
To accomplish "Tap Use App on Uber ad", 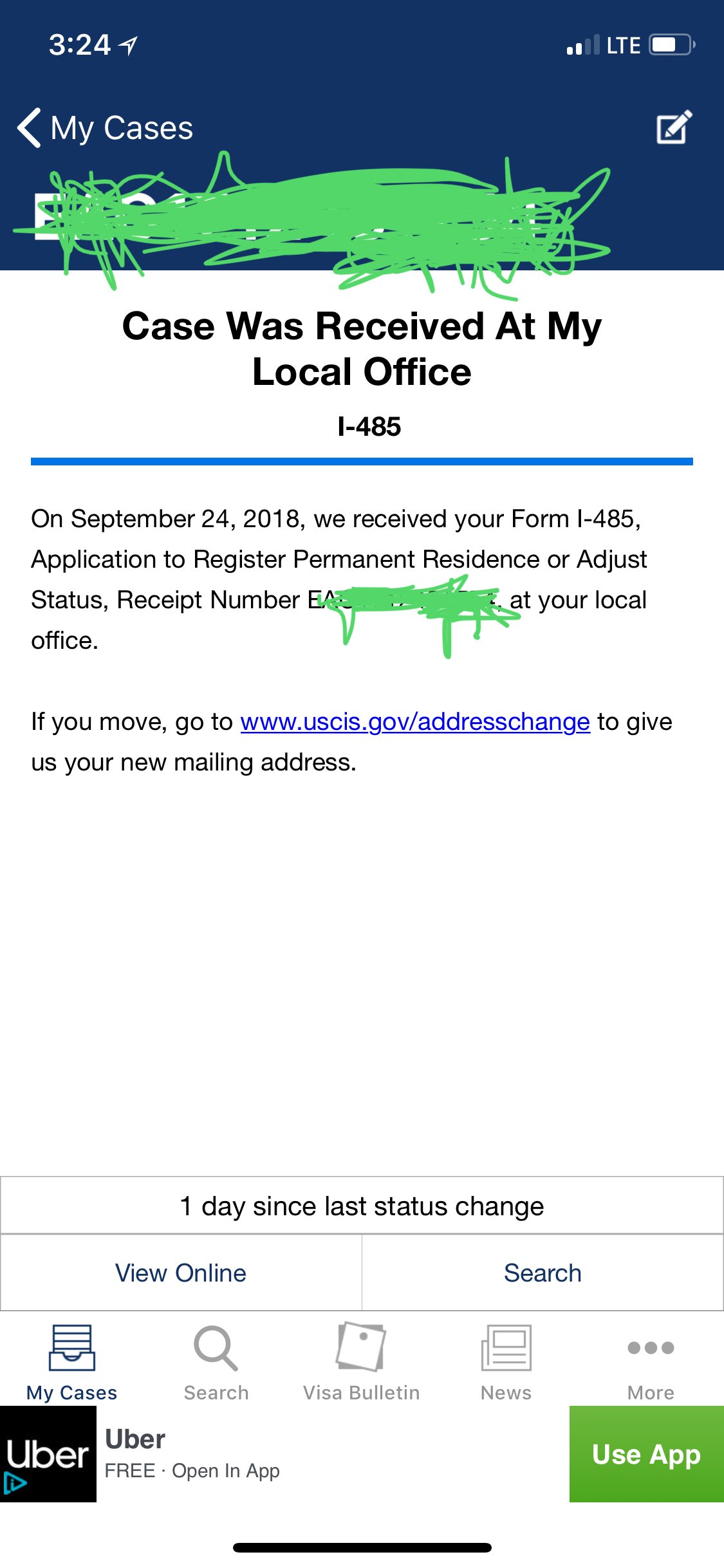I will 646,1454.
